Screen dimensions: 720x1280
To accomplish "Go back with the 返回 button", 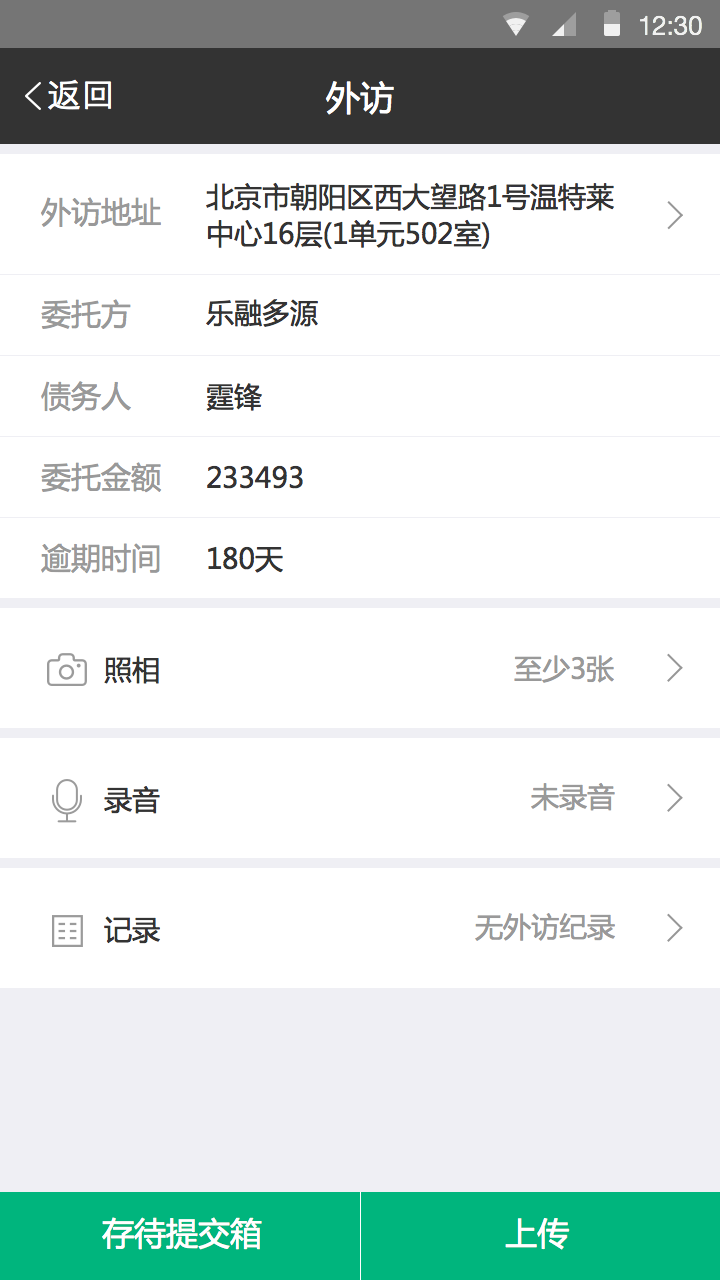I will click(x=68, y=96).
